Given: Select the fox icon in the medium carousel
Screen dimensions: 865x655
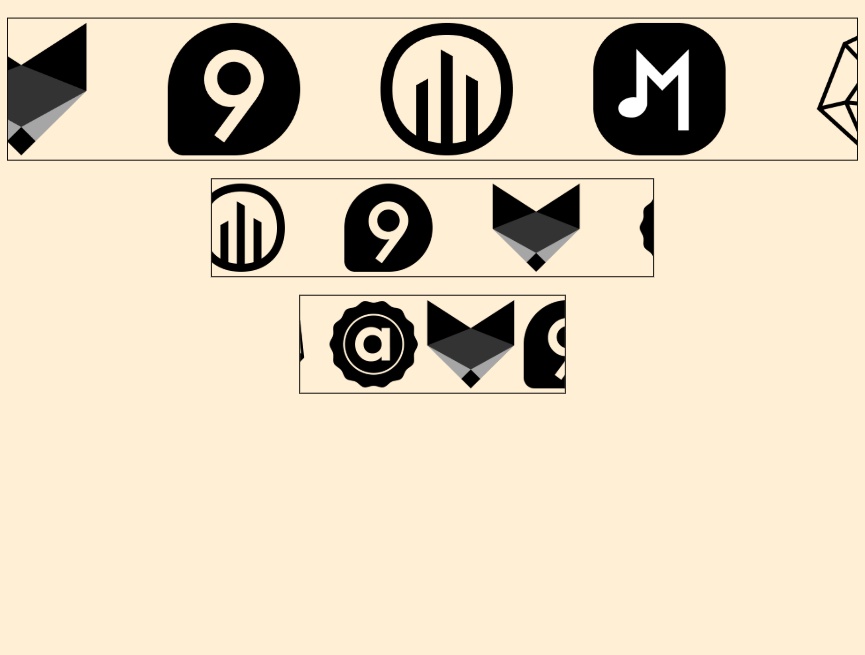Looking at the screenshot, I should coord(536,227).
